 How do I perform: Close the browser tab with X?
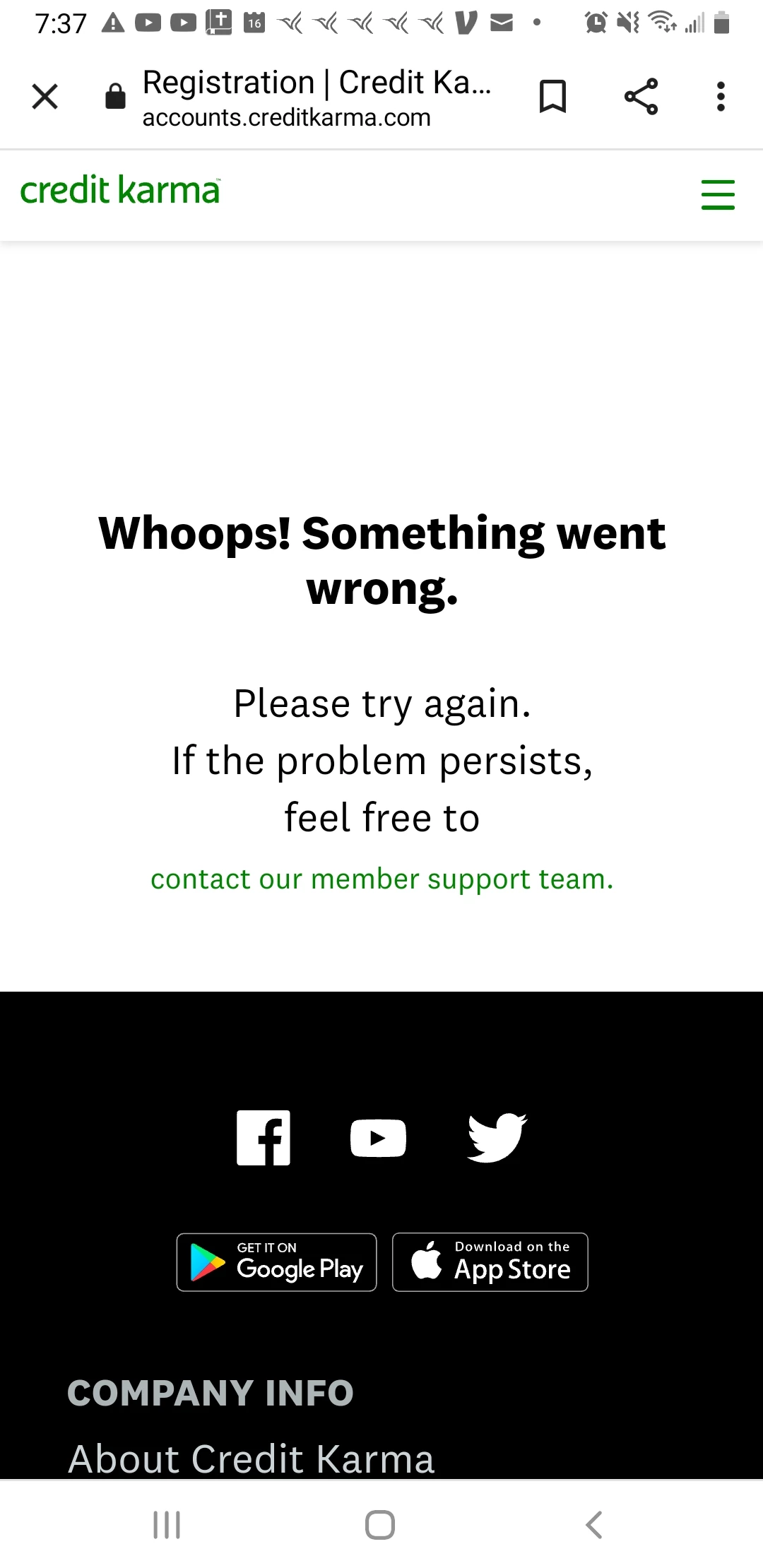tap(45, 97)
